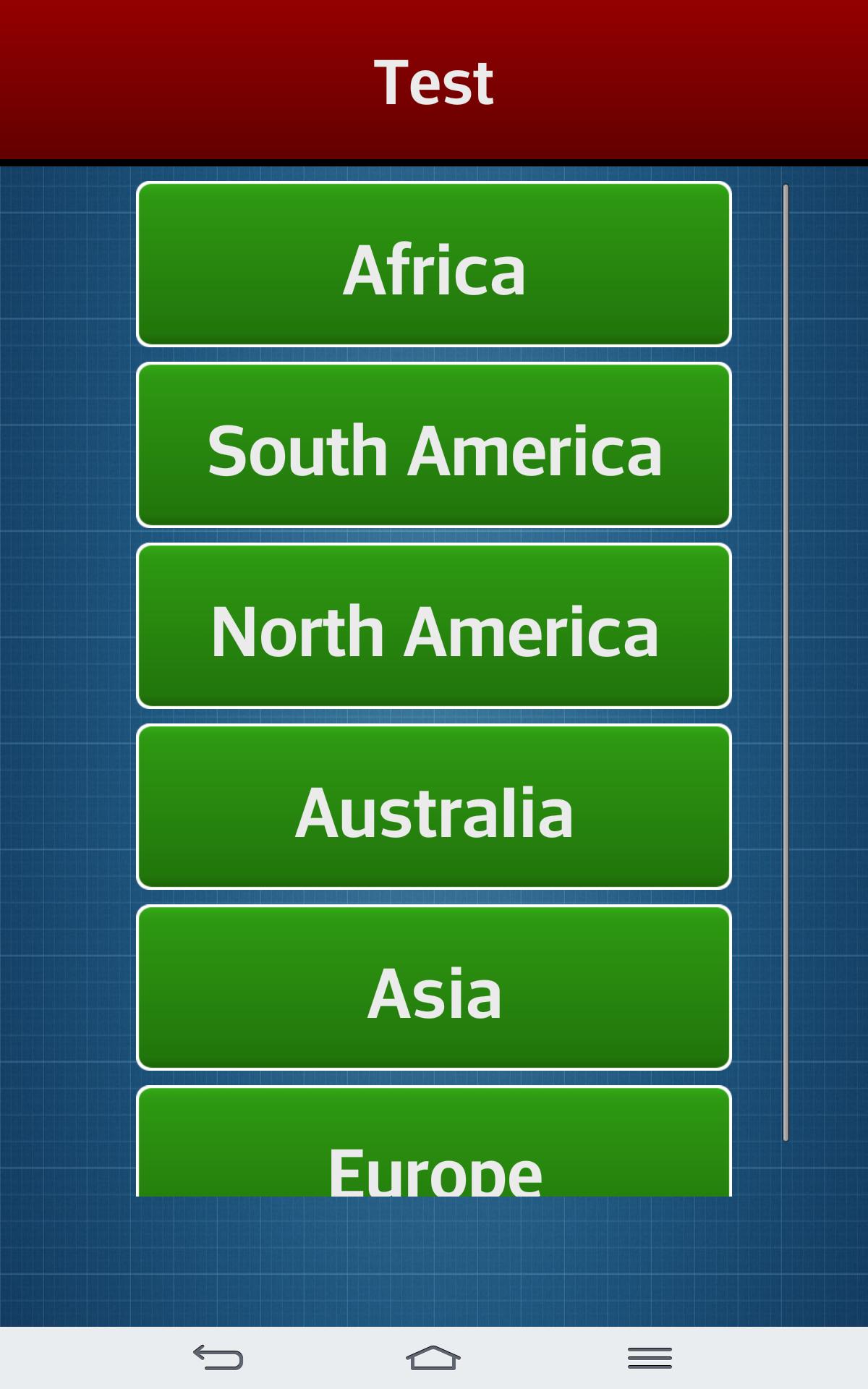Return to the home screen

tap(433, 1357)
